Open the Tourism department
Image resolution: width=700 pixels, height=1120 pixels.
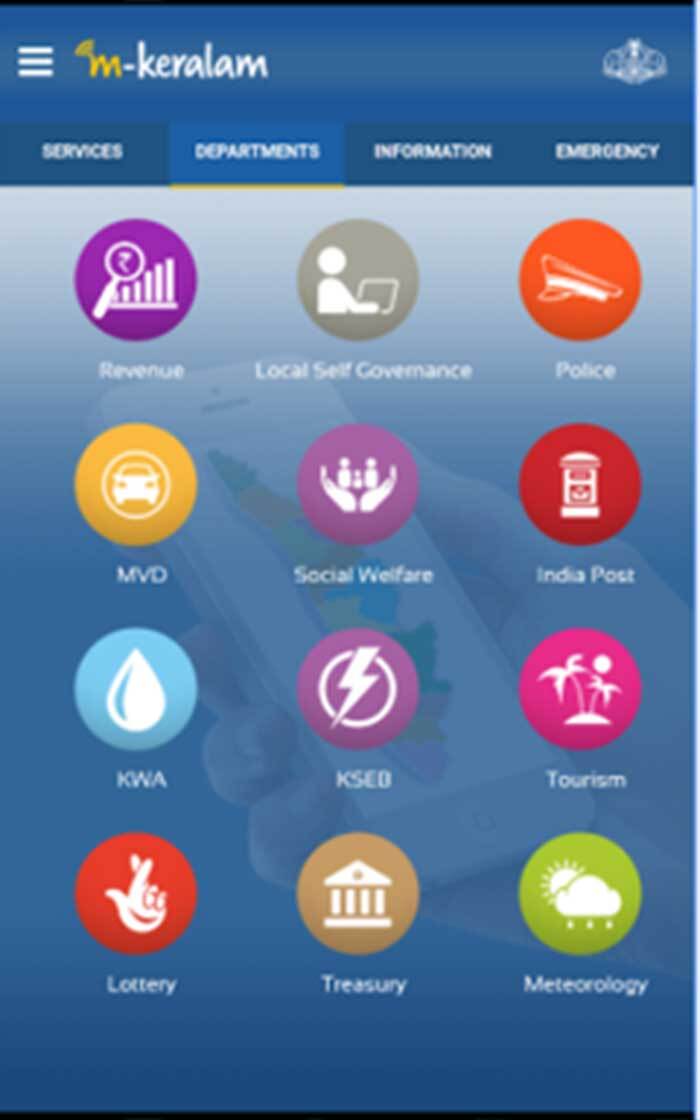click(x=580, y=690)
